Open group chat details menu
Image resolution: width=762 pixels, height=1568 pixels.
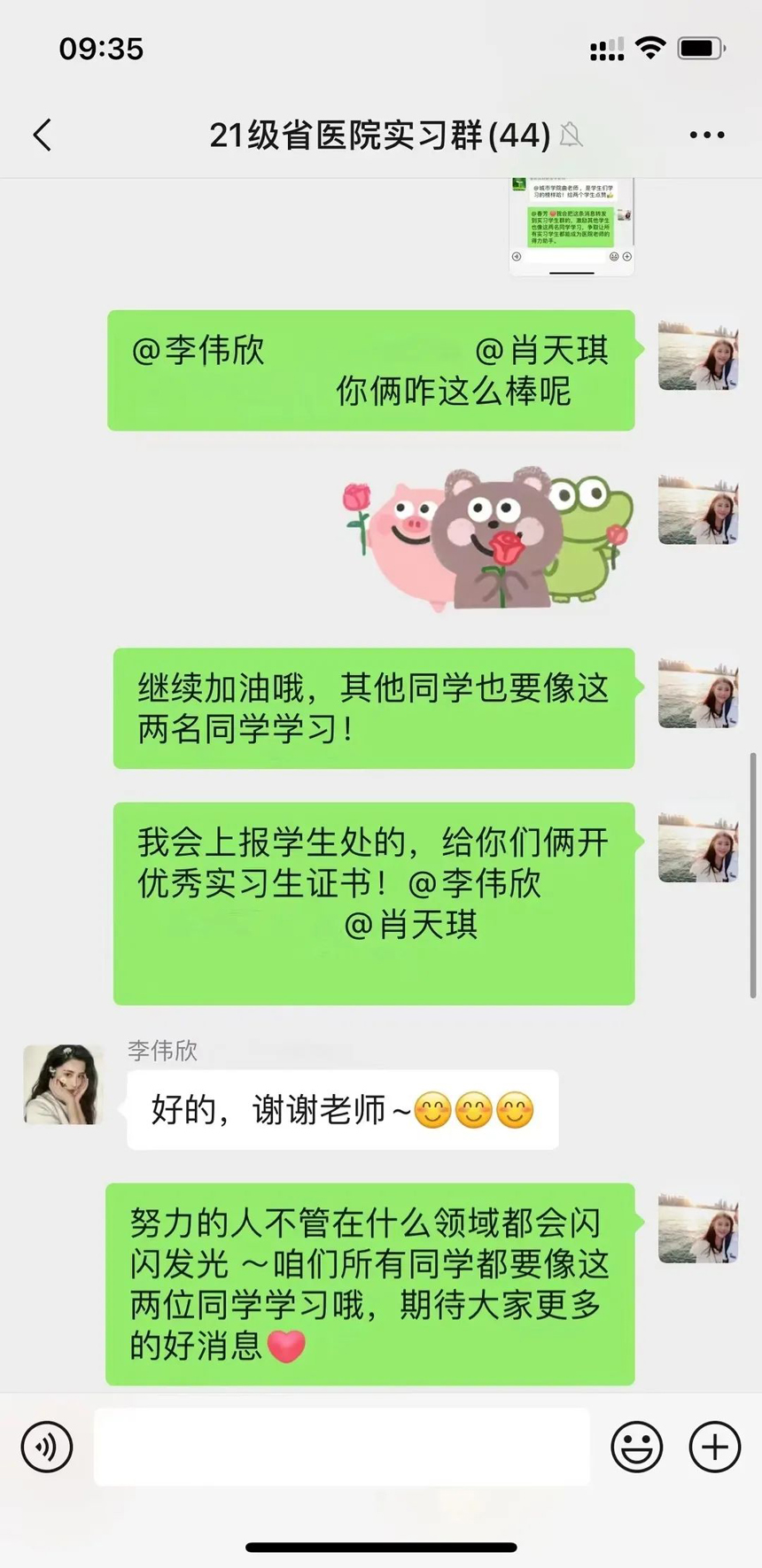706,135
